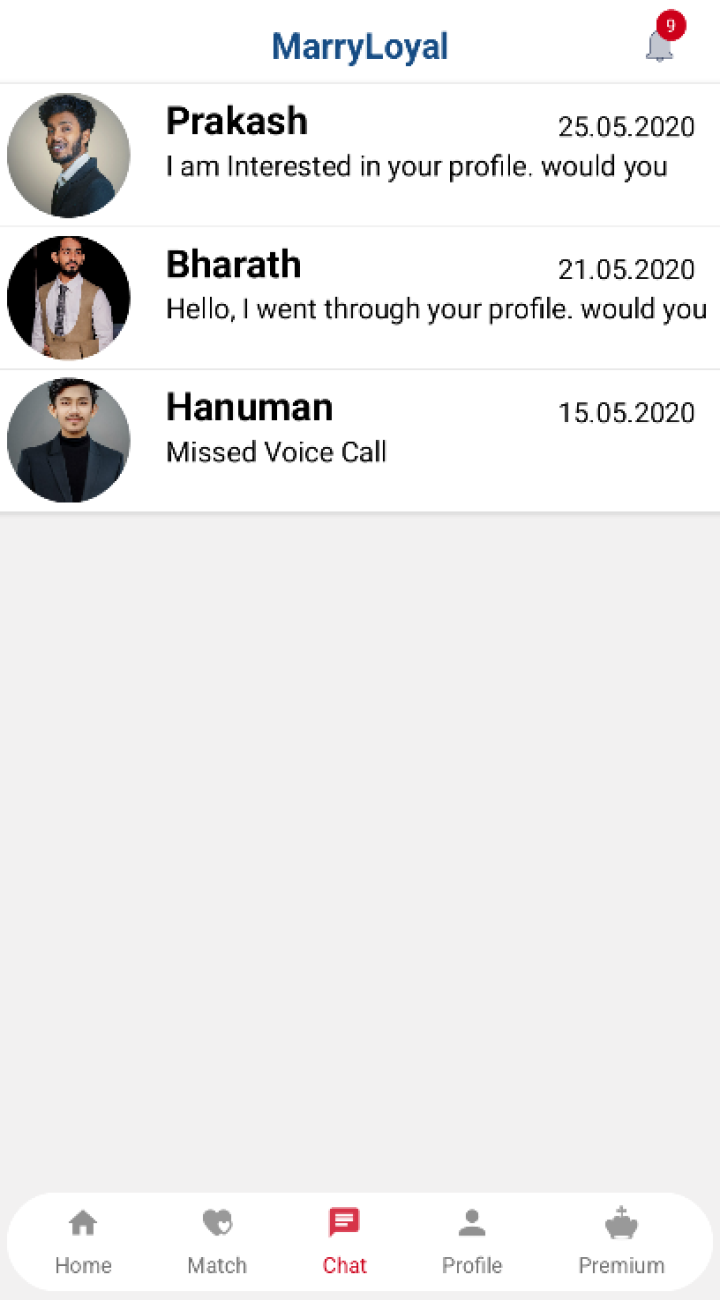Click the Profile label in bottom bar

(x=472, y=1265)
